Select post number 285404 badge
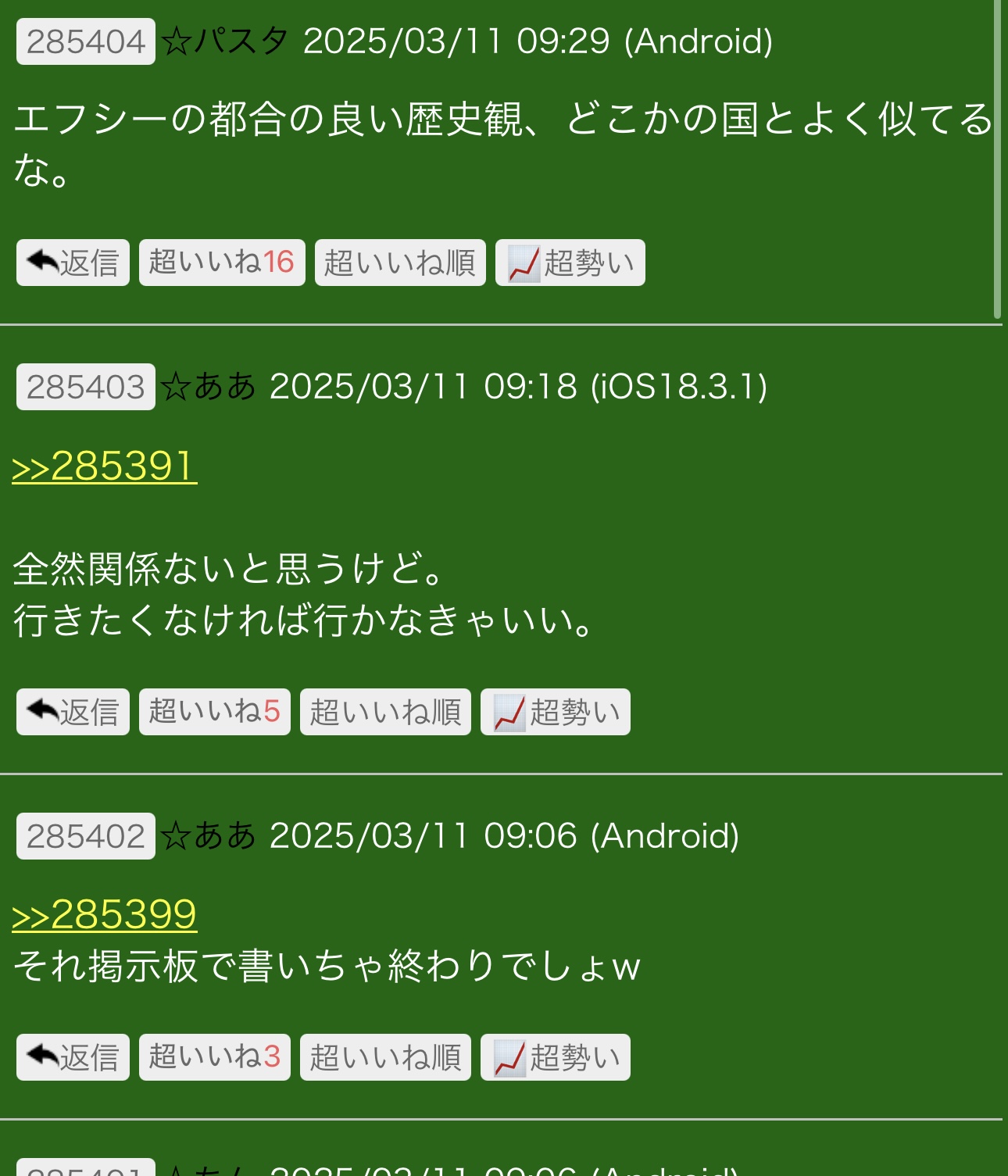The height and width of the screenshot is (1176, 1008). click(86, 41)
